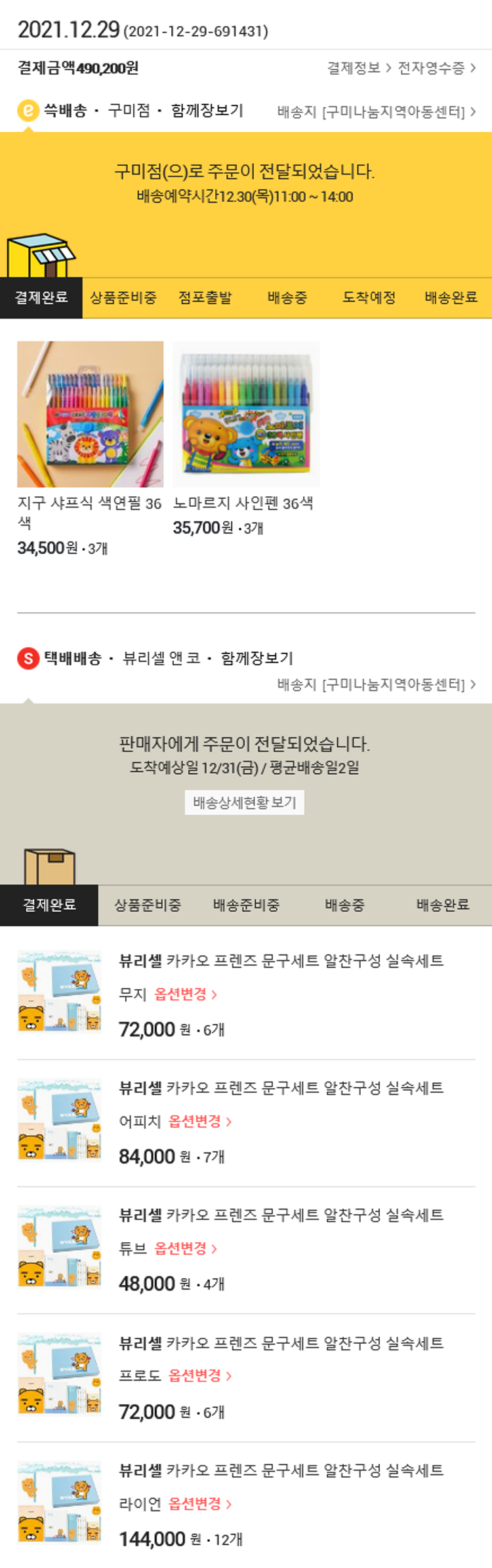
Task: Open 쓱배송 delivery address 구미나눔지역아동센터
Action: coord(377,112)
